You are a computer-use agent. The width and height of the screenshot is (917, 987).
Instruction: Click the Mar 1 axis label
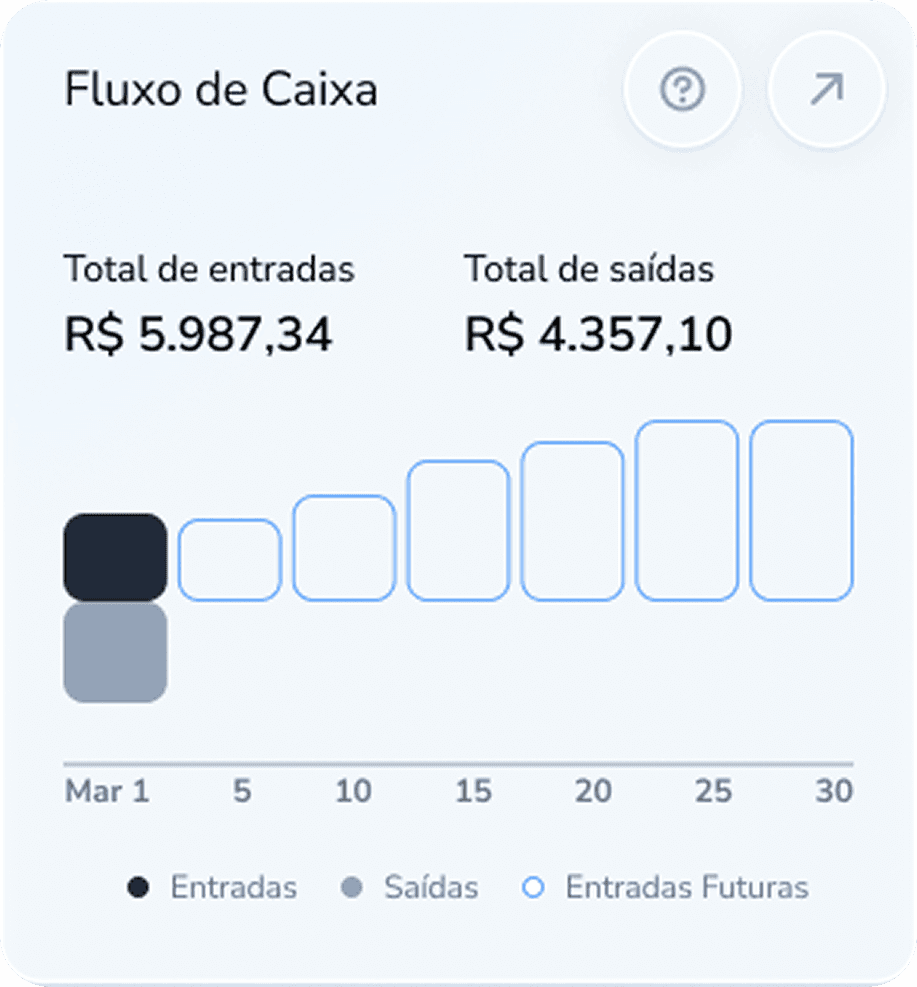point(106,790)
